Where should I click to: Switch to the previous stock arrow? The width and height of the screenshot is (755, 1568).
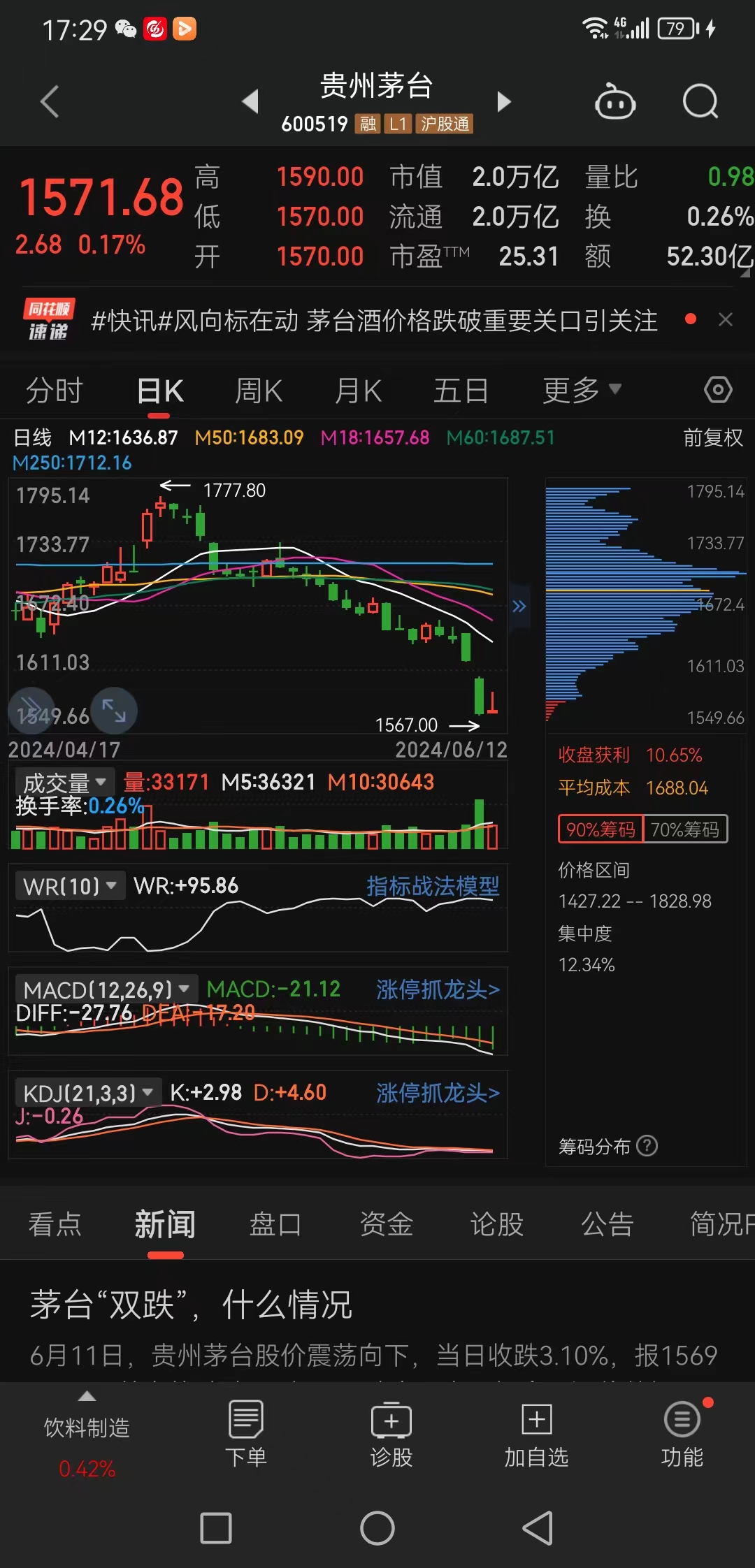coord(250,102)
